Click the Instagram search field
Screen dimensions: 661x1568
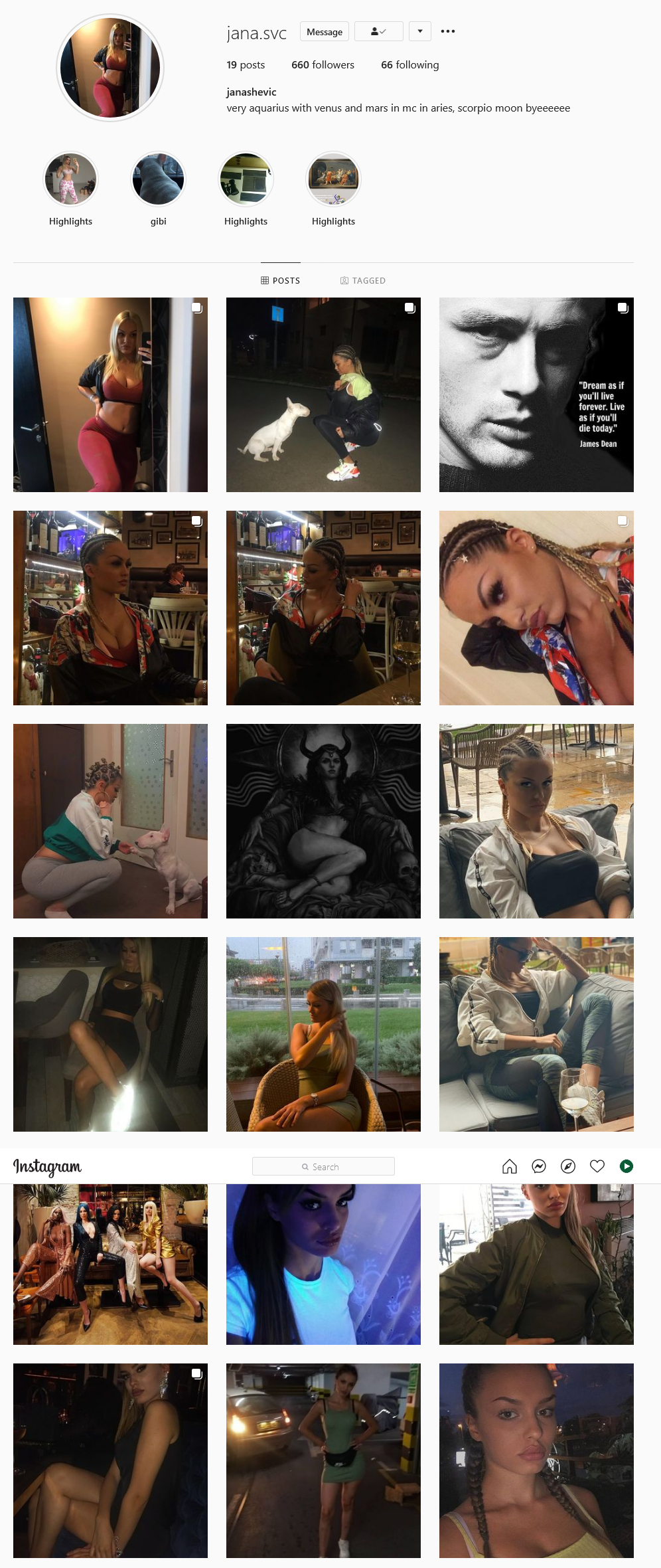(323, 1166)
